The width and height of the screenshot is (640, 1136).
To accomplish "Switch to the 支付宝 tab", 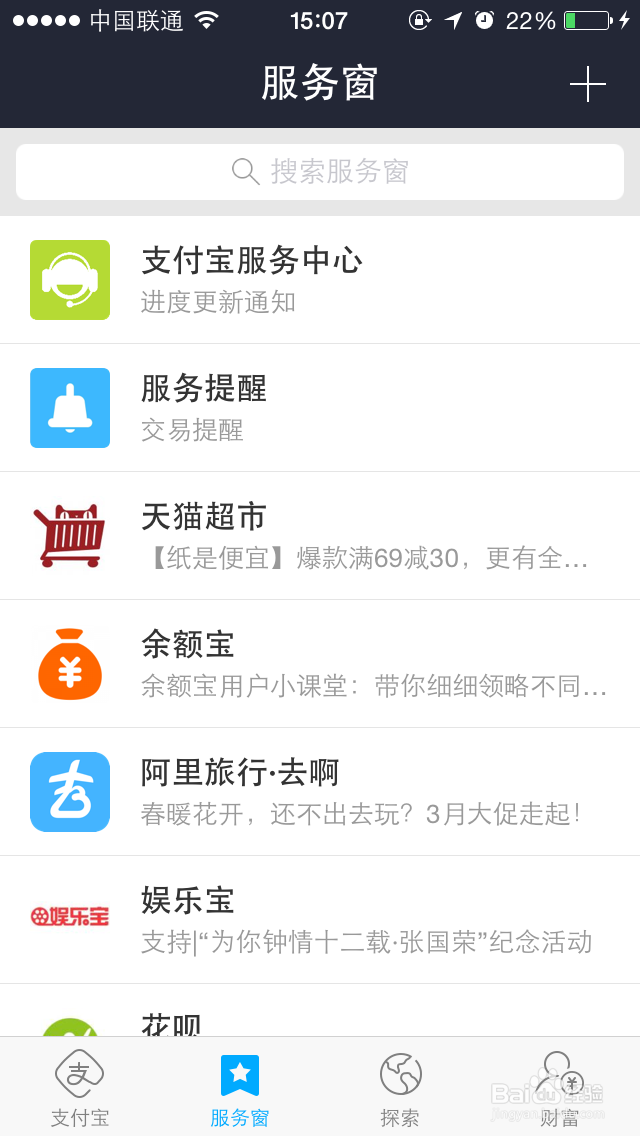I will click(80, 1088).
